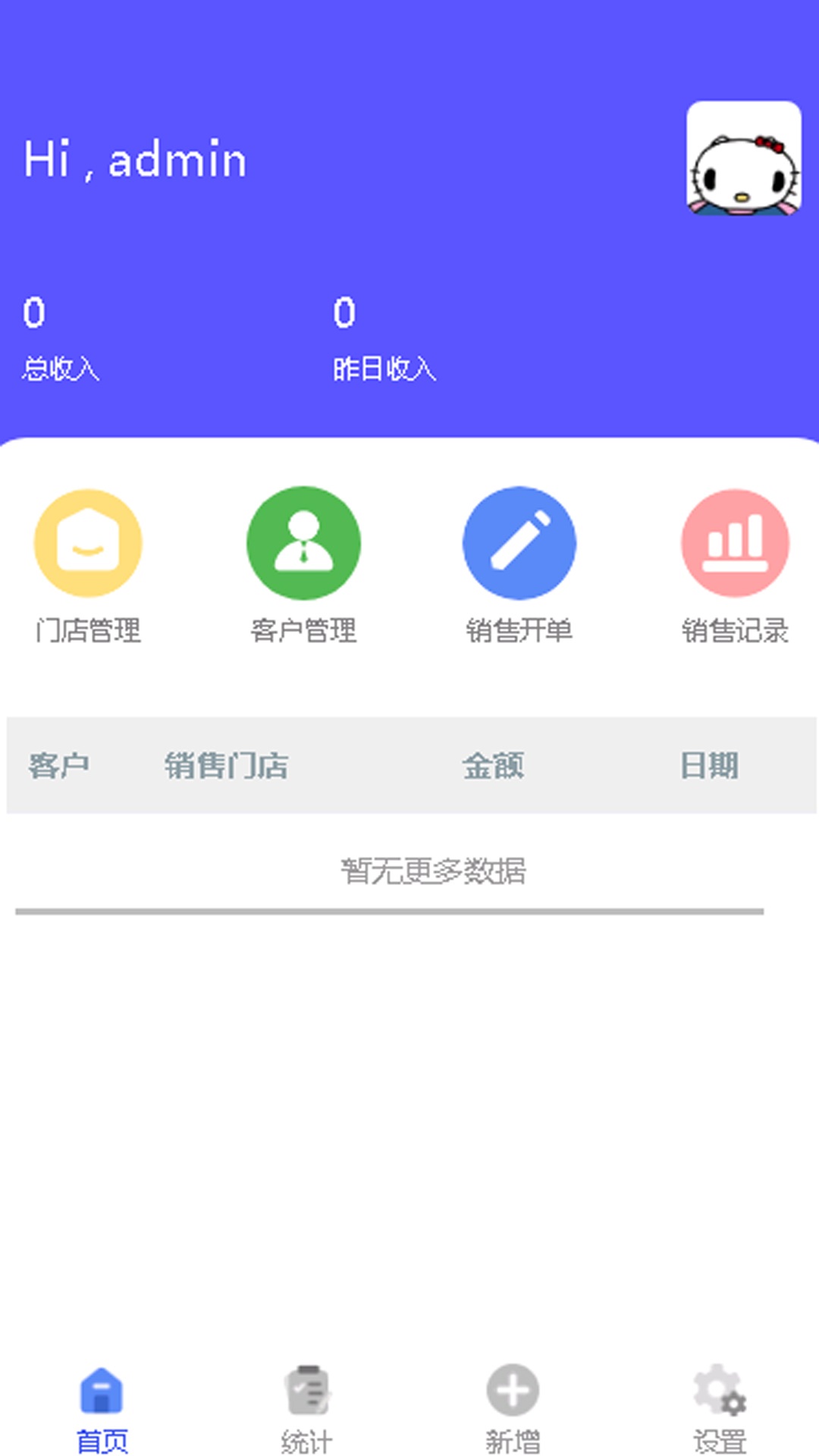Open 门店管理 store management
This screenshot has width=819, height=1456.
coord(88,543)
